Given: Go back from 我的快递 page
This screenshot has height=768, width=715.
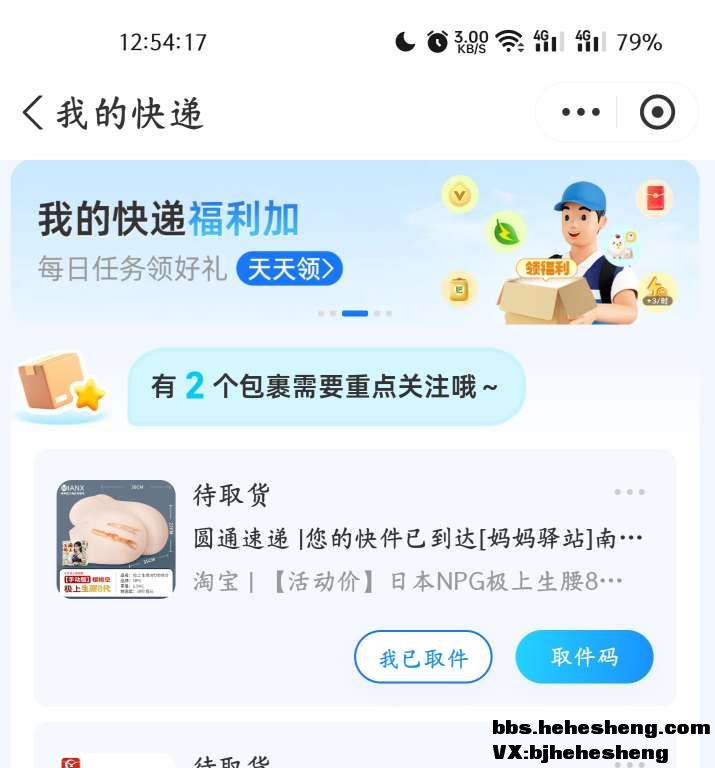Looking at the screenshot, I should [x=33, y=113].
